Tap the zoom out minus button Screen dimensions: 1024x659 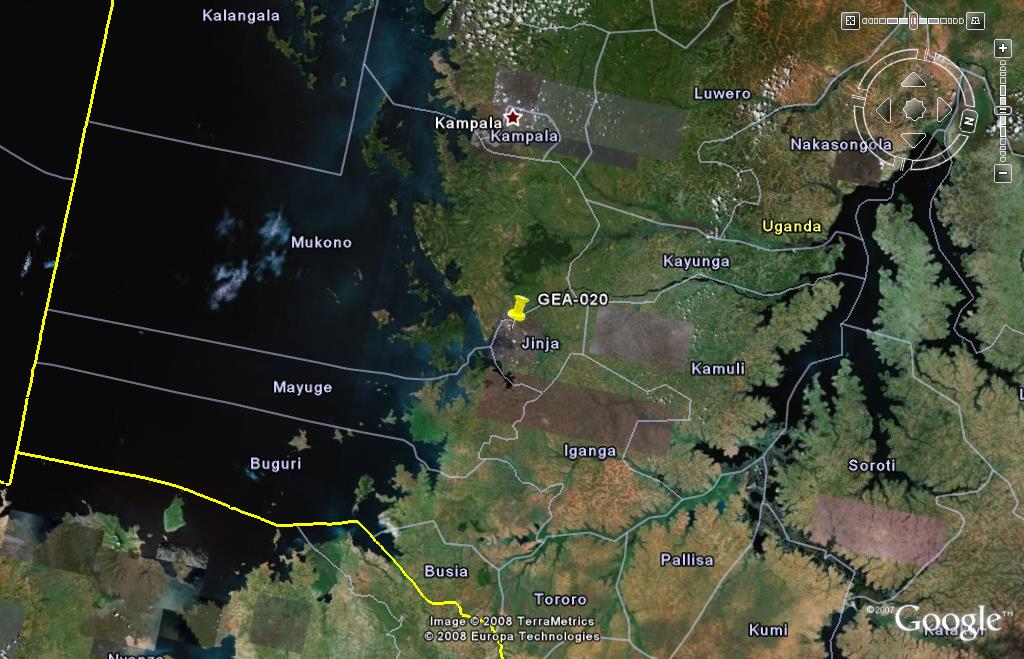pyautogui.click(x=1003, y=173)
